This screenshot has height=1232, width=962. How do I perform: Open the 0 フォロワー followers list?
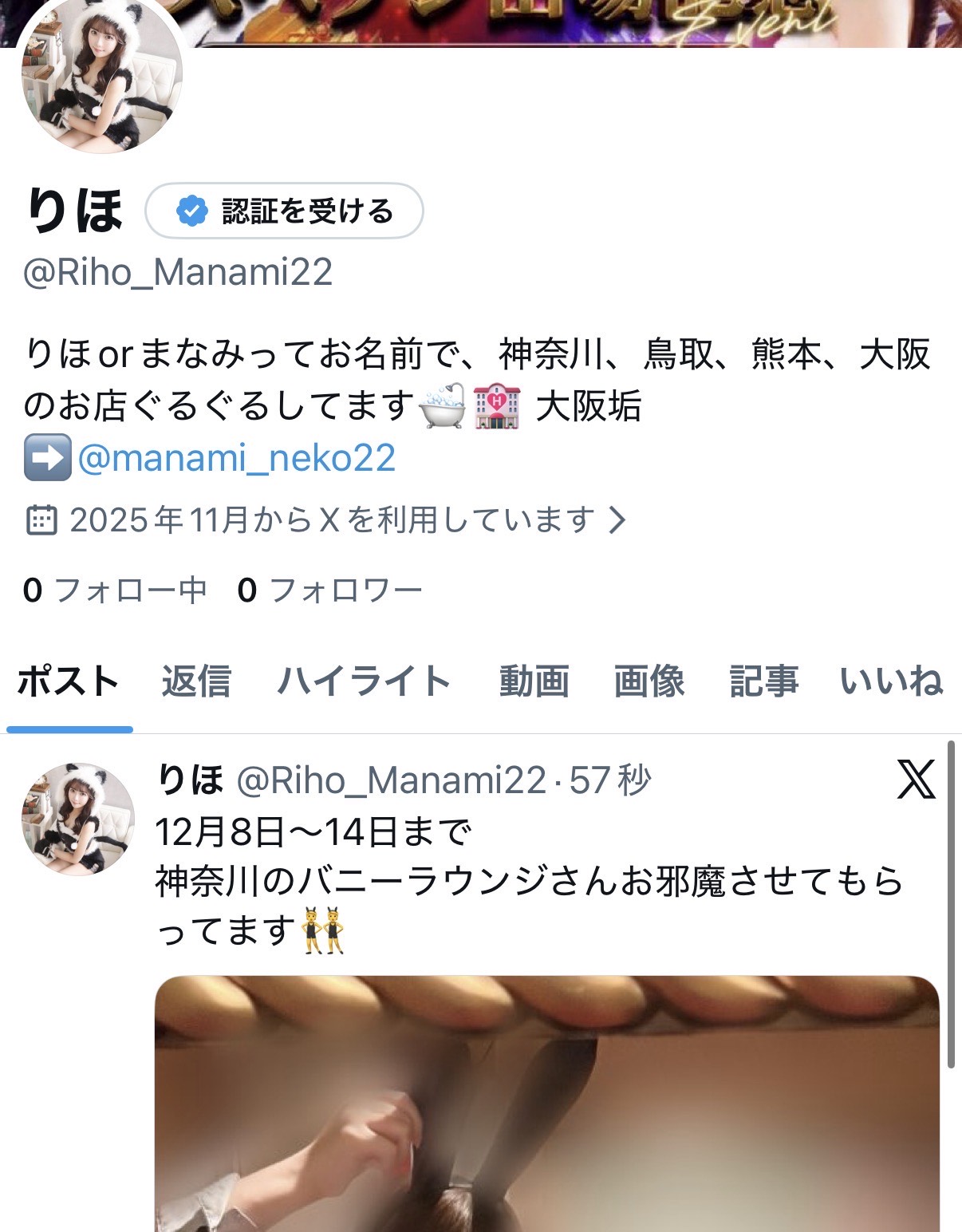tap(329, 590)
